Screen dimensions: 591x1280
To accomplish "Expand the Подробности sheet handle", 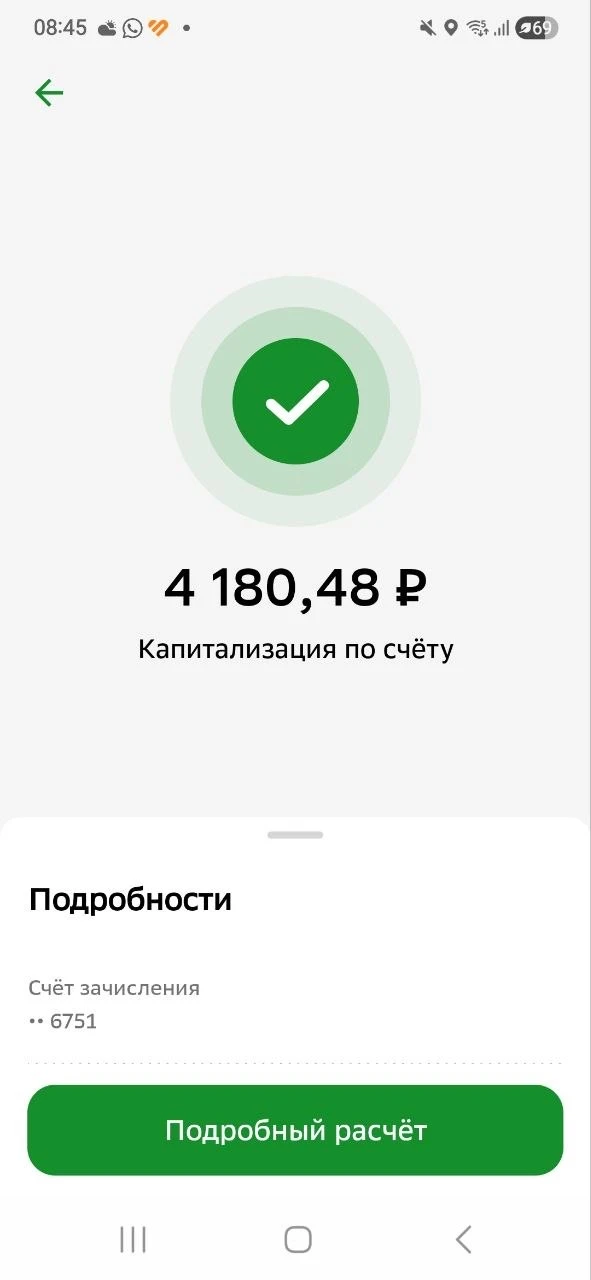I will click(295, 835).
